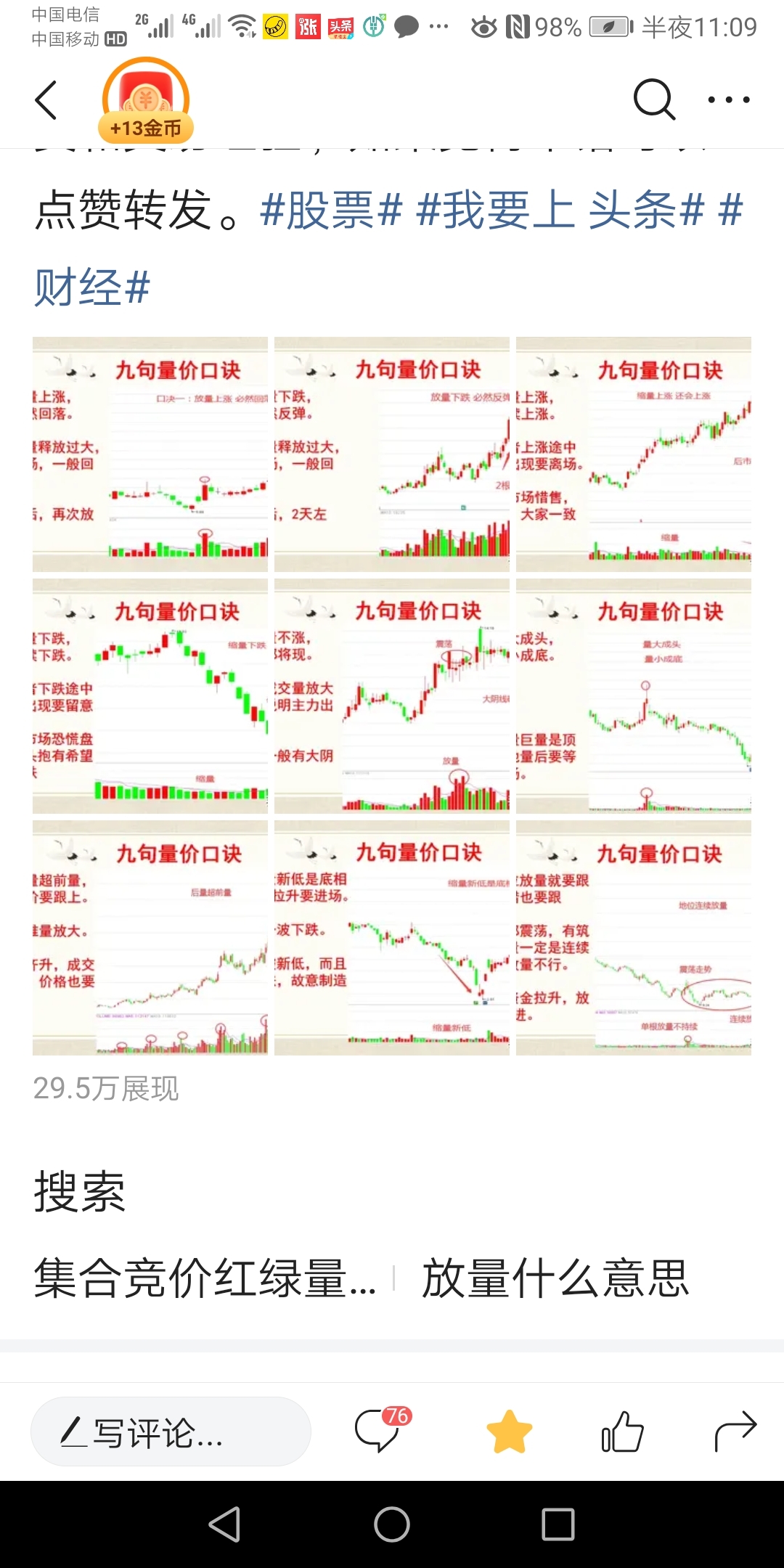Image resolution: width=784 pixels, height=1568 pixels.
Task: Share this post
Action: (x=735, y=1432)
